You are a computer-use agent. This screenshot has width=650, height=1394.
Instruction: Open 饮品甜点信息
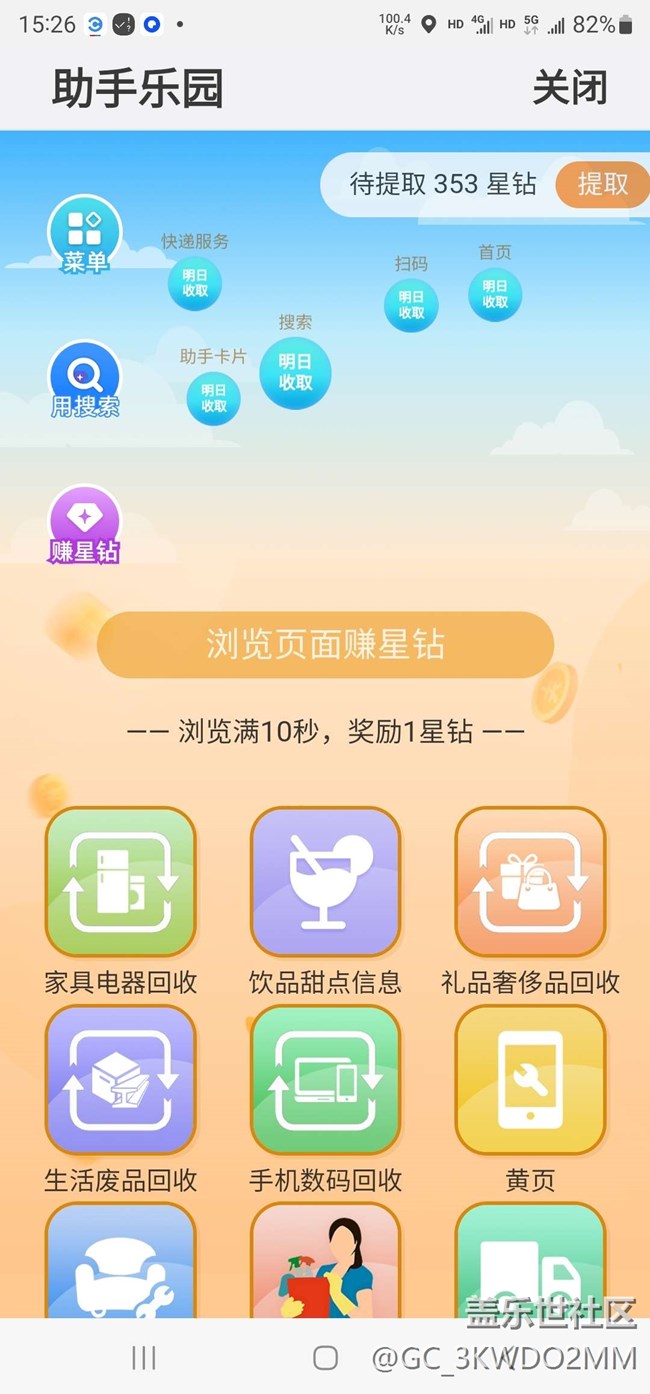(325, 882)
